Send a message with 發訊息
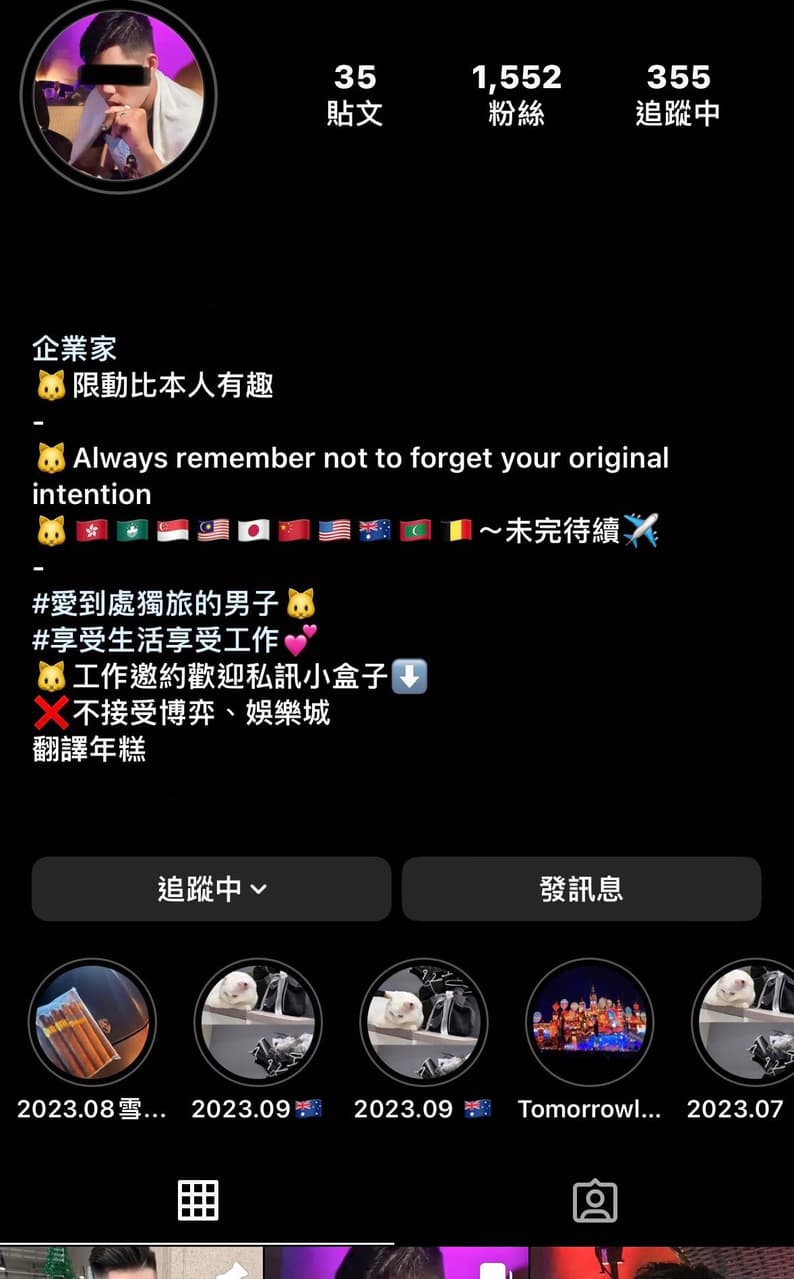The image size is (794, 1279). (x=581, y=888)
